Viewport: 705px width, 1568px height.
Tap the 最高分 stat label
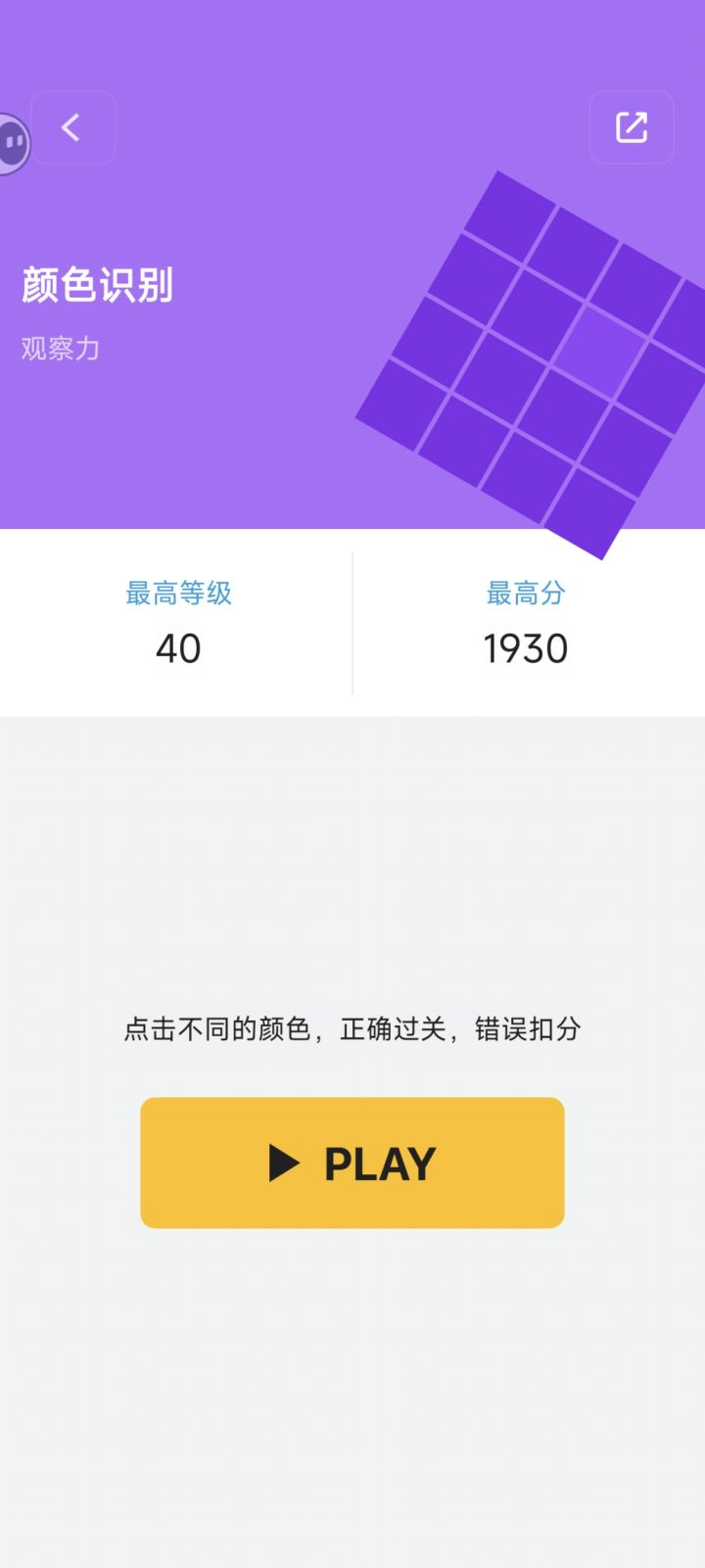click(526, 594)
